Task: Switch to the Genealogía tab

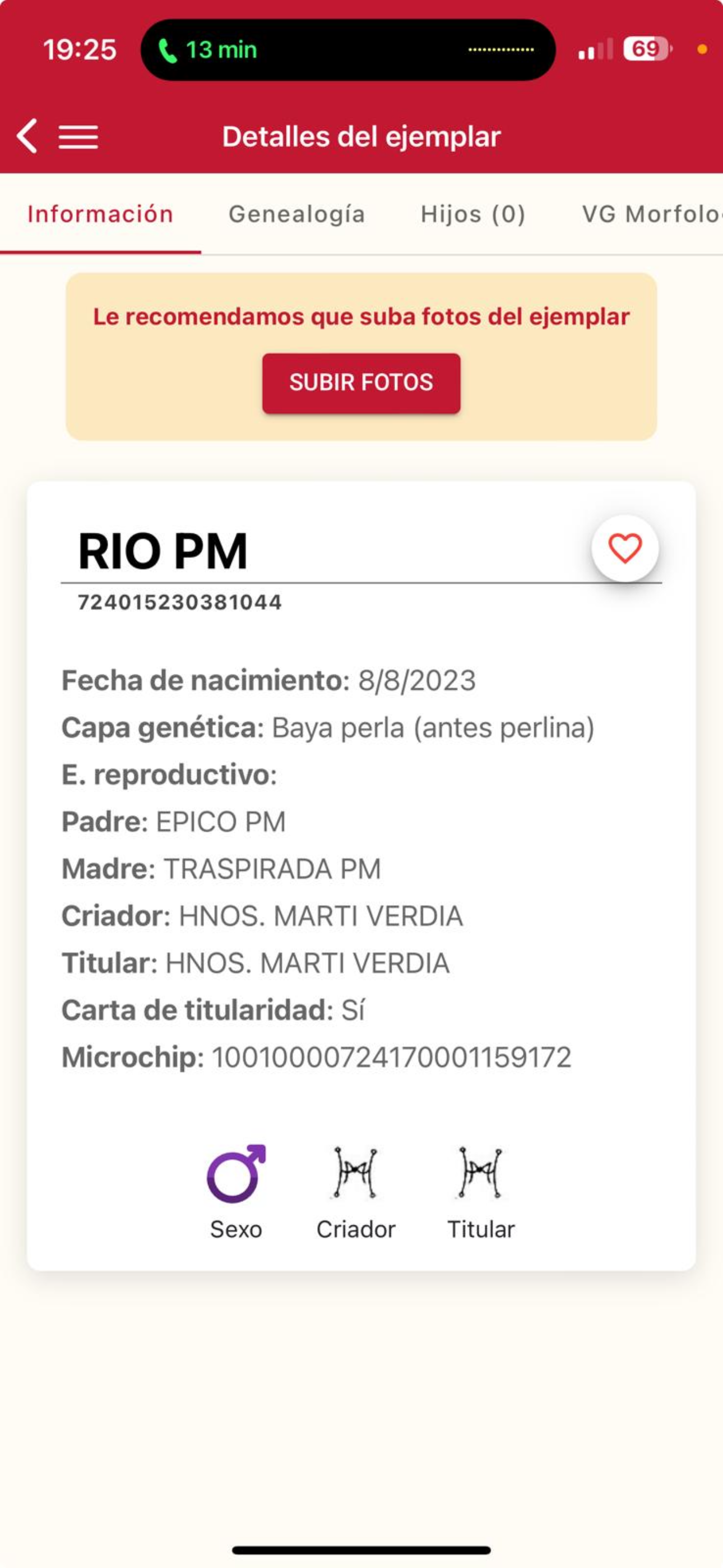Action: (x=296, y=214)
